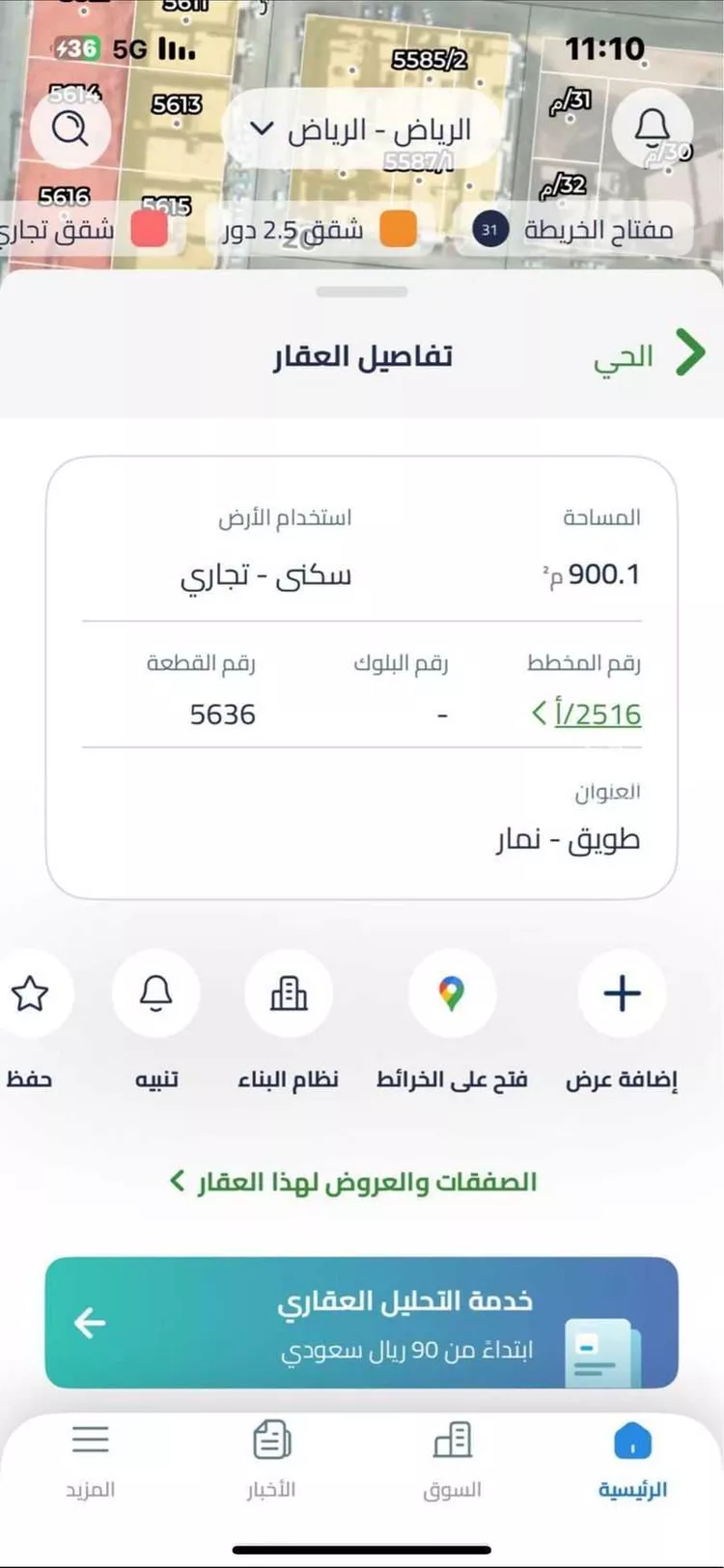This screenshot has width=724, height=1568.
Task: Switch to الرئيسية home tab
Action: tap(632, 1457)
